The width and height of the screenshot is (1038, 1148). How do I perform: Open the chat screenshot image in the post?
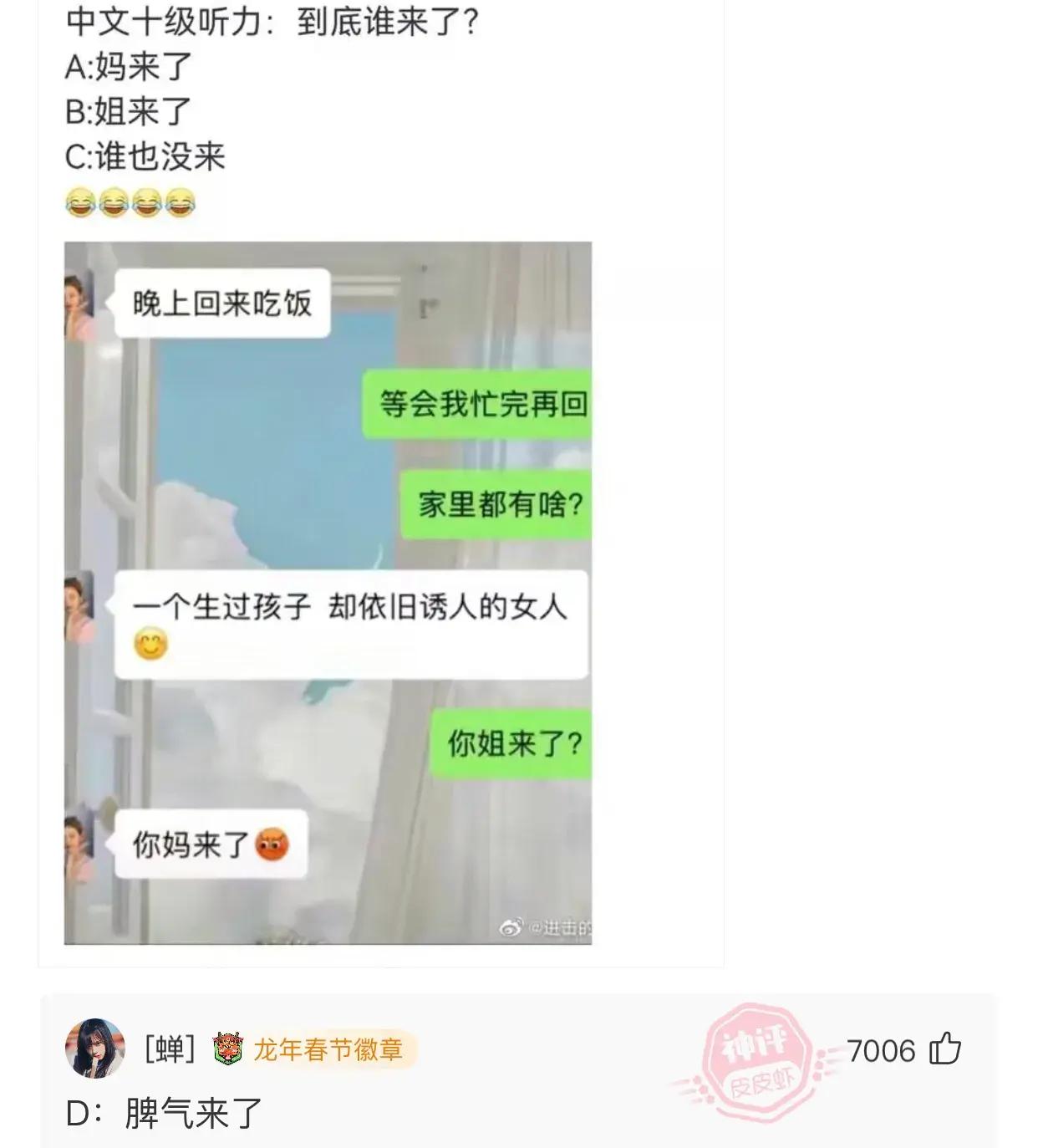[x=328, y=593]
